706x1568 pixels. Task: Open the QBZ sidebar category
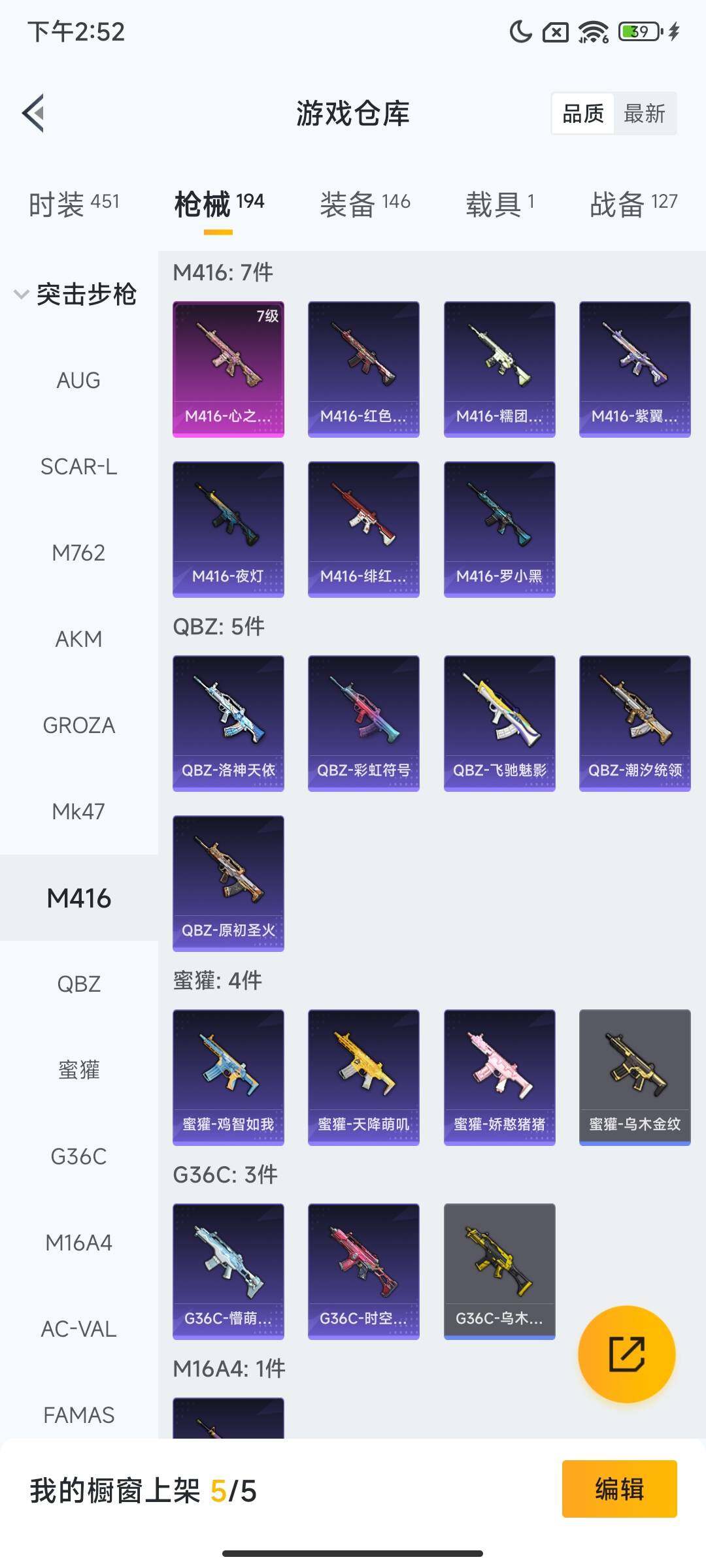click(x=78, y=983)
